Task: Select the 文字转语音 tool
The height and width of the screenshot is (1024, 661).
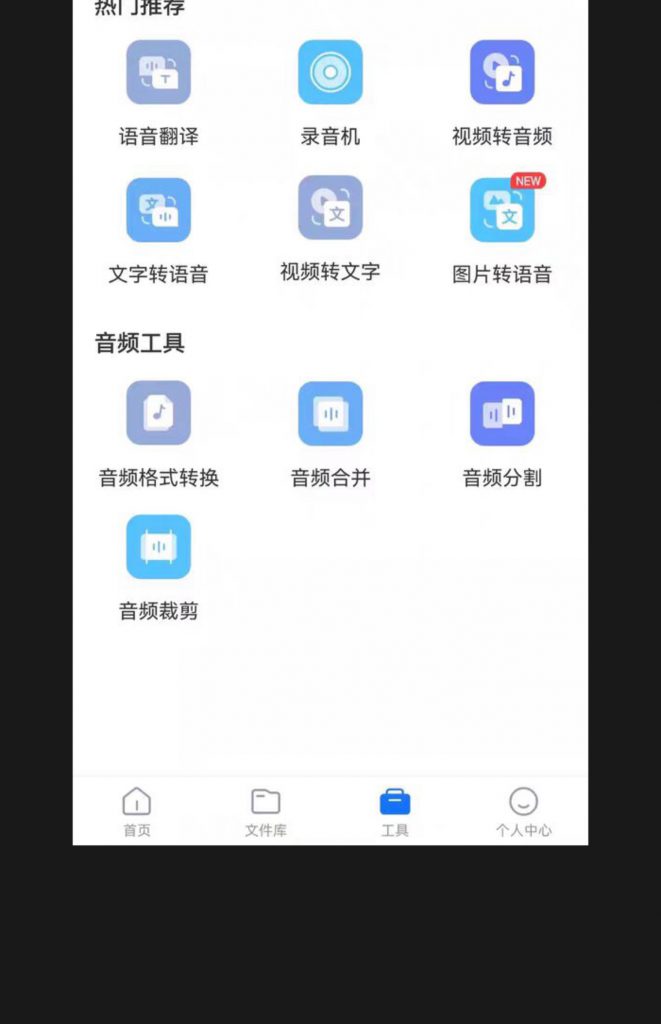Action: click(158, 211)
